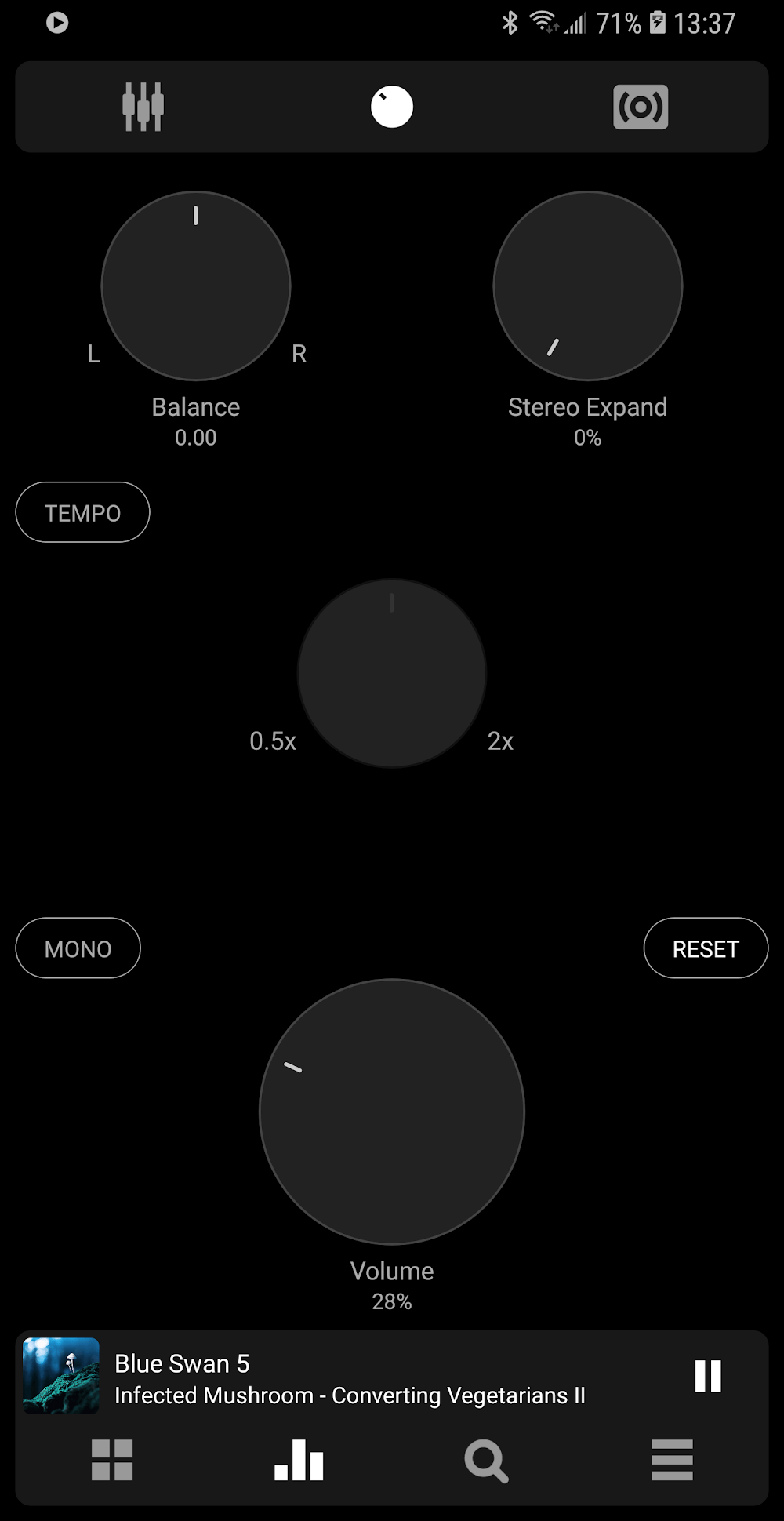Expand the now playing bar for Blue Swan 5

coord(353,1378)
